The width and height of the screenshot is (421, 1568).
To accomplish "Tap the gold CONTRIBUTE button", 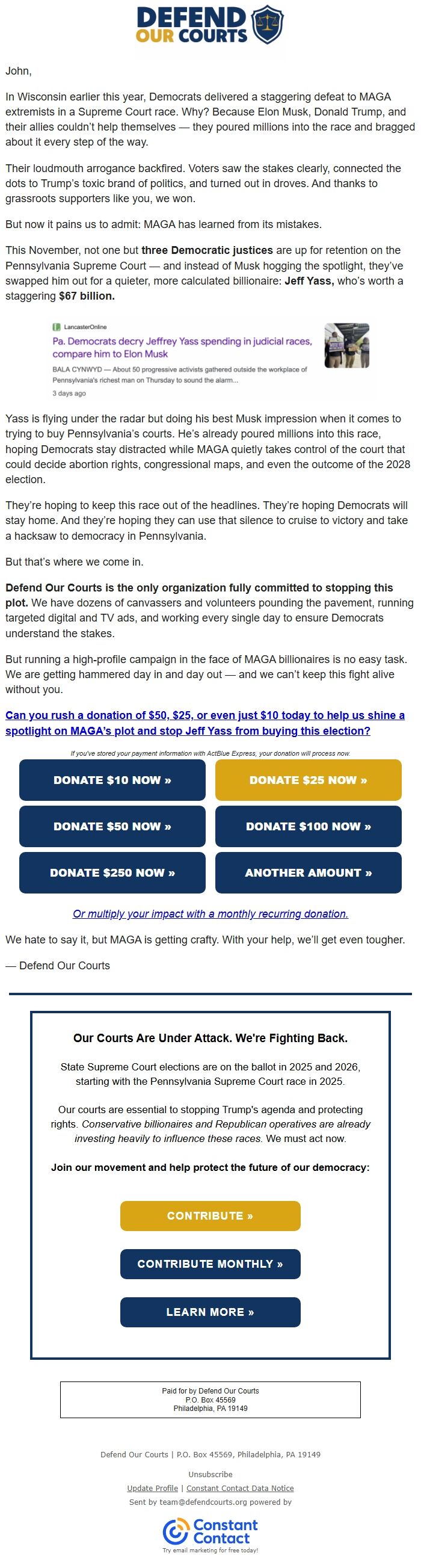I will pos(210,1215).
